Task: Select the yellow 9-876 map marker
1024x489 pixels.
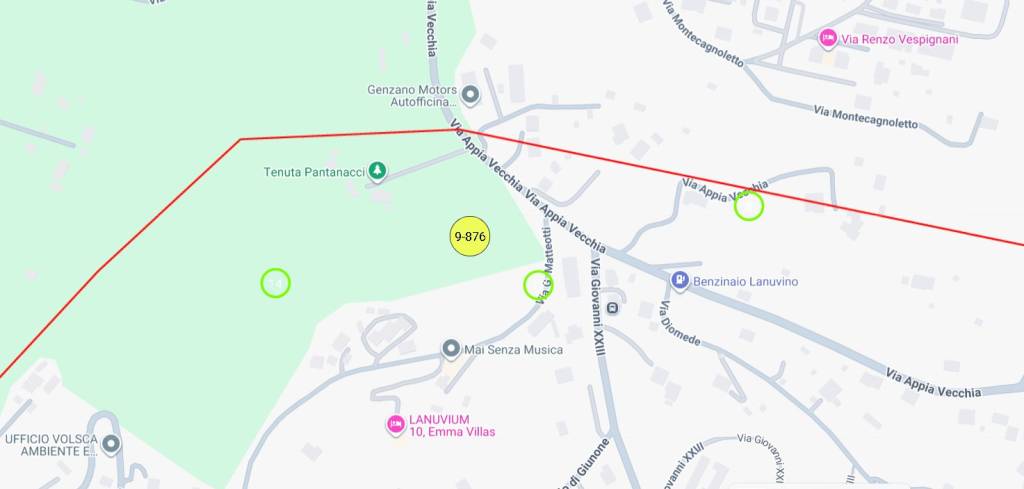Action: (x=470, y=236)
